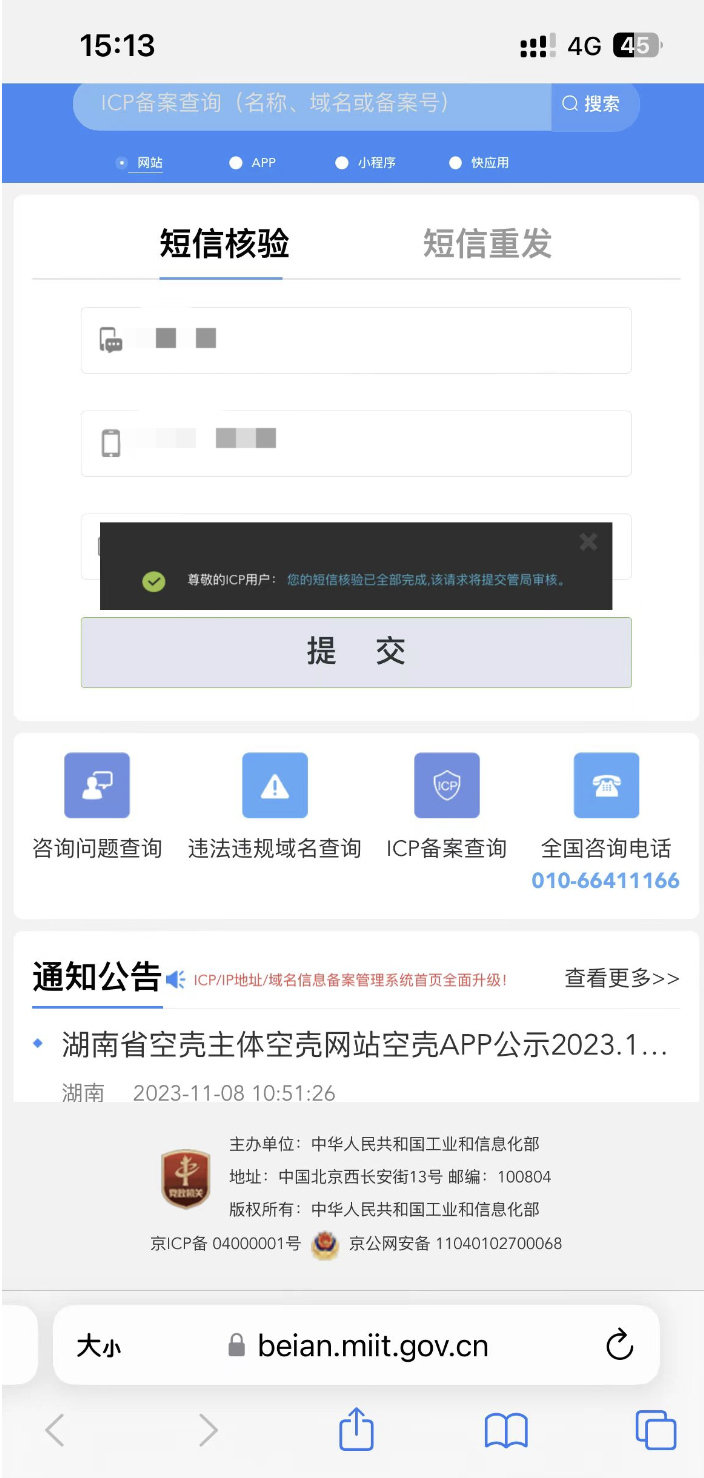The width and height of the screenshot is (704, 1478).
Task: Switch to the 短信核验 tab
Action: [x=224, y=243]
